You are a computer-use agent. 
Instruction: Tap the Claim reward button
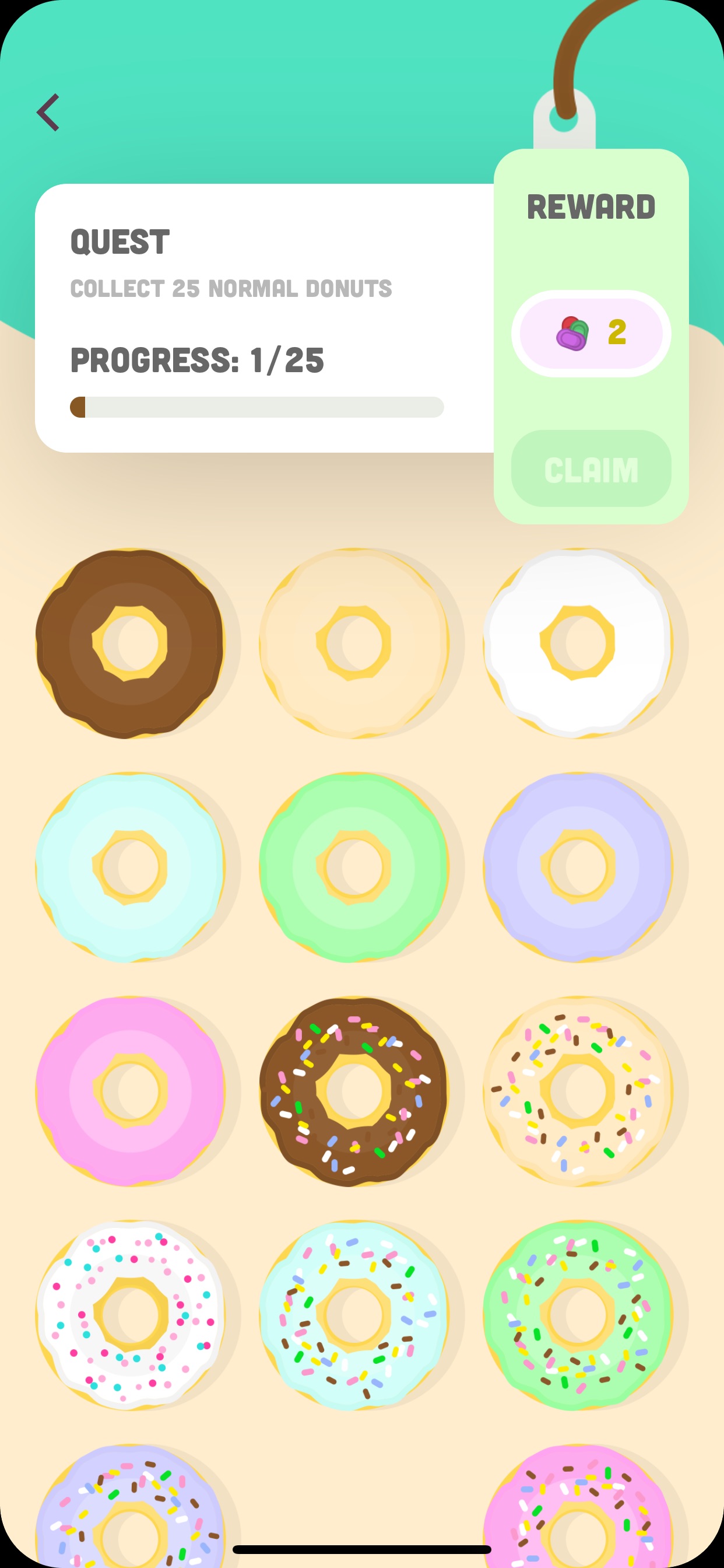click(x=591, y=468)
